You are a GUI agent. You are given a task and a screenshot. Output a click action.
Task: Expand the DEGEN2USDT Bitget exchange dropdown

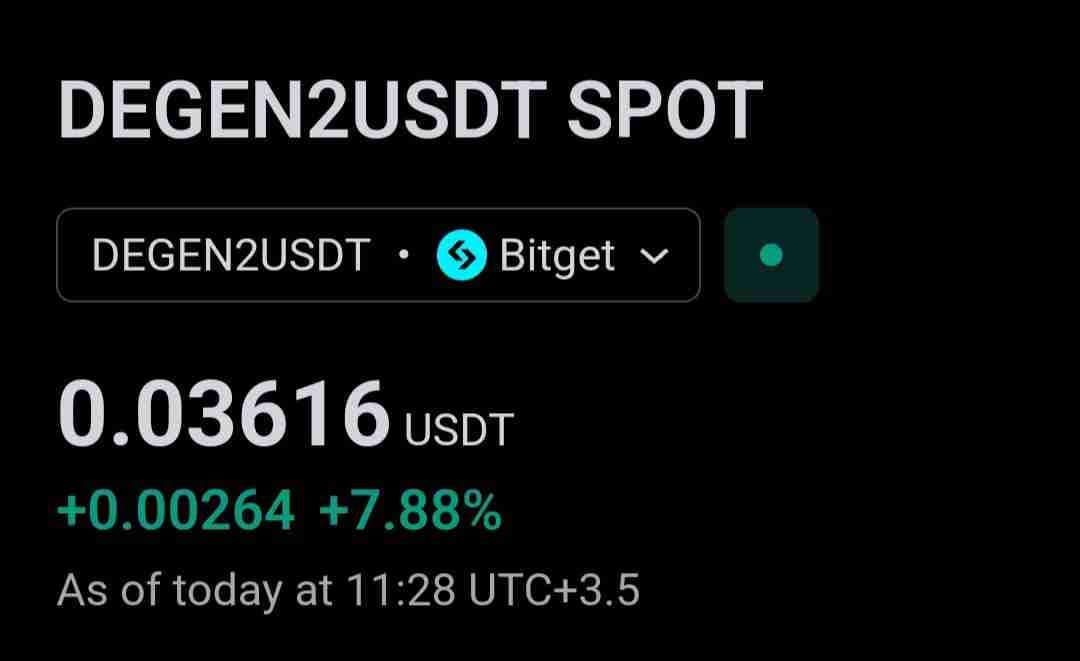click(378, 256)
